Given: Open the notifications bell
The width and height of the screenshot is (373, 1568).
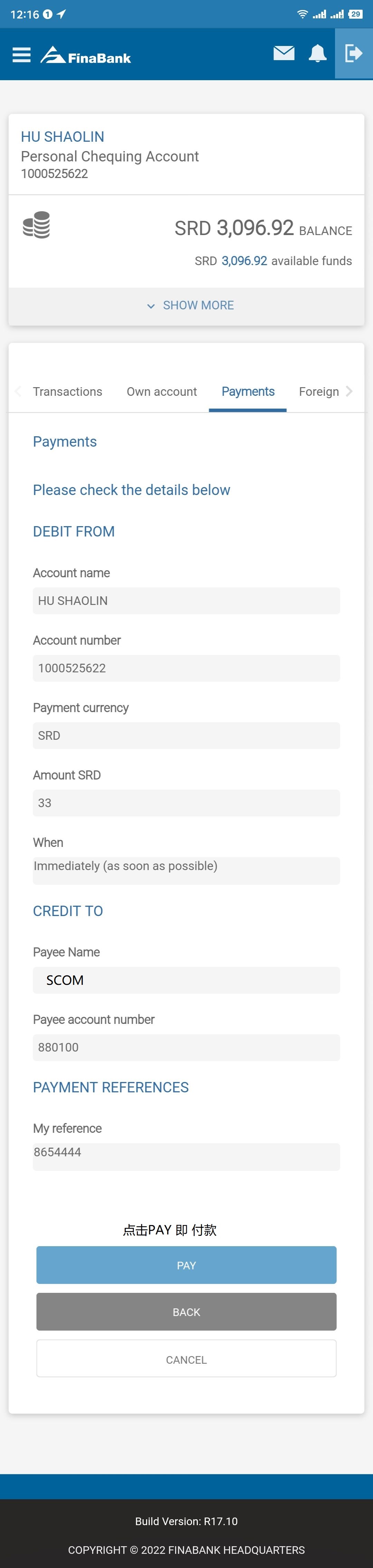Looking at the screenshot, I should (317, 54).
